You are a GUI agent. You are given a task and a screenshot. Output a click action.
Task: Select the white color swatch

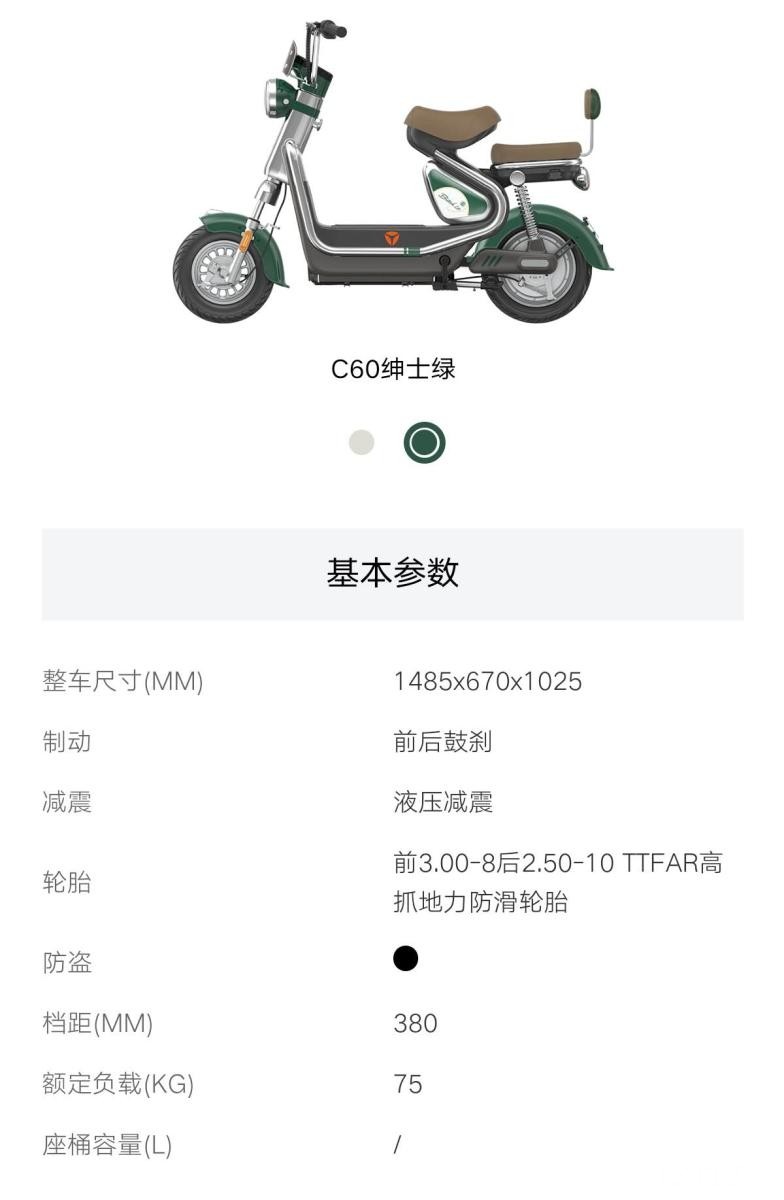(x=361, y=442)
